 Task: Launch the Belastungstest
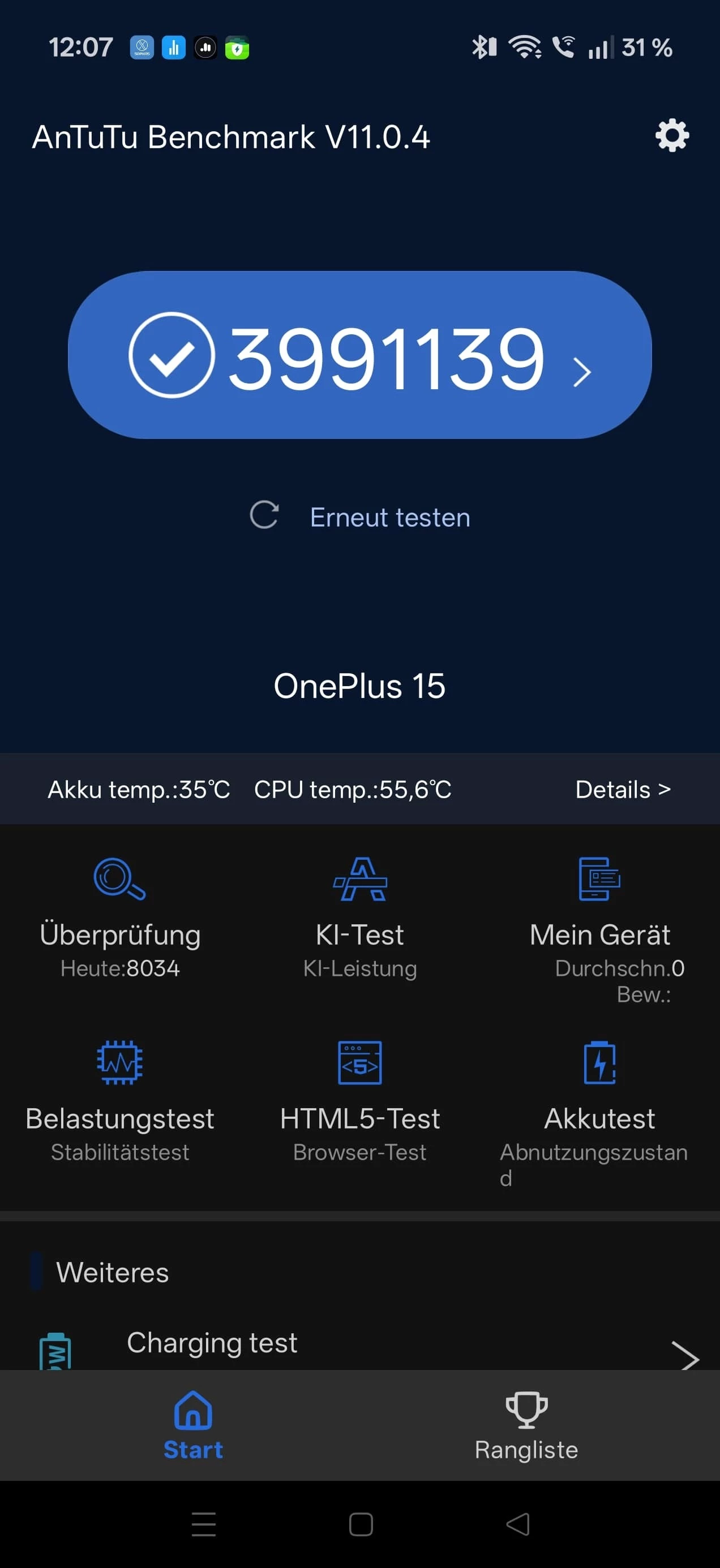[x=120, y=1099]
